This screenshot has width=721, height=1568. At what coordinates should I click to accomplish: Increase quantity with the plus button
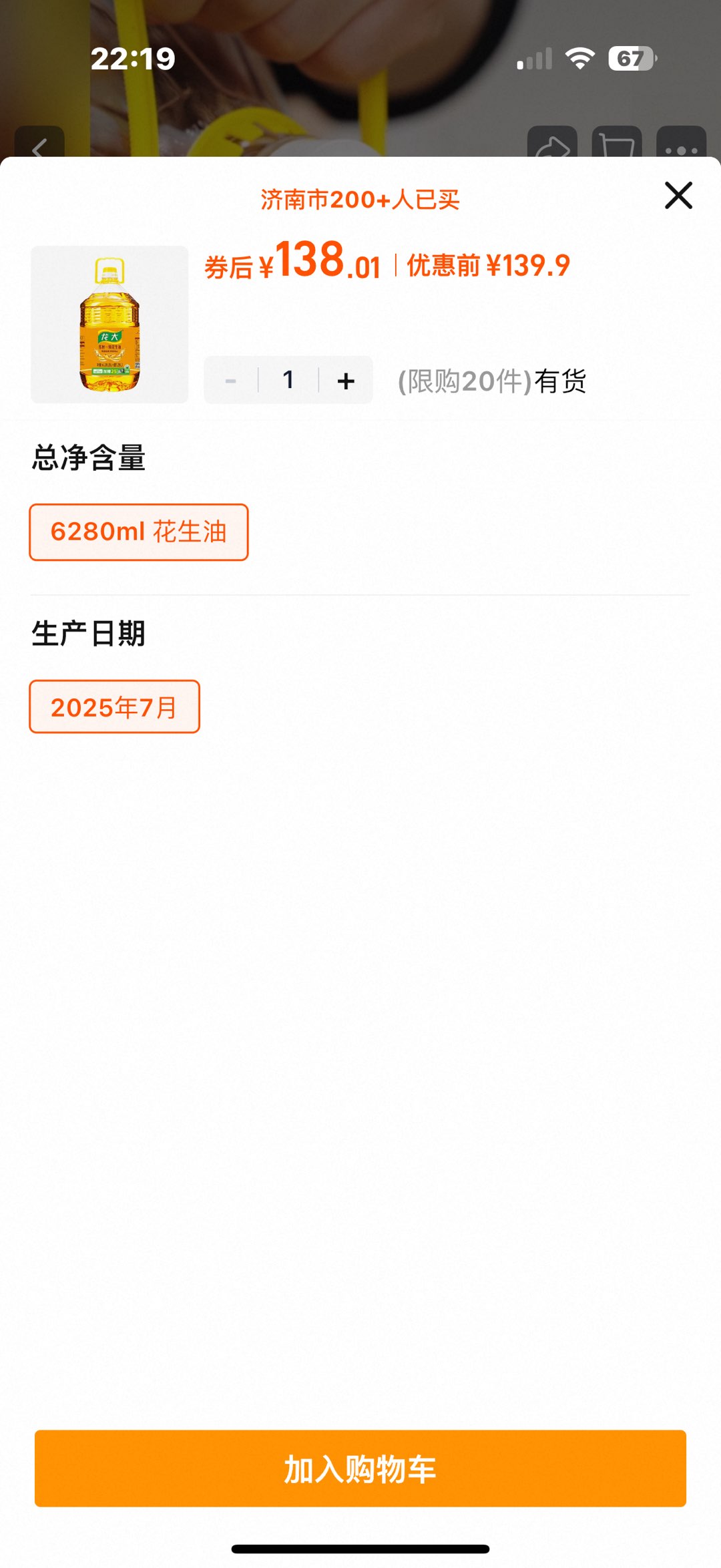(346, 381)
